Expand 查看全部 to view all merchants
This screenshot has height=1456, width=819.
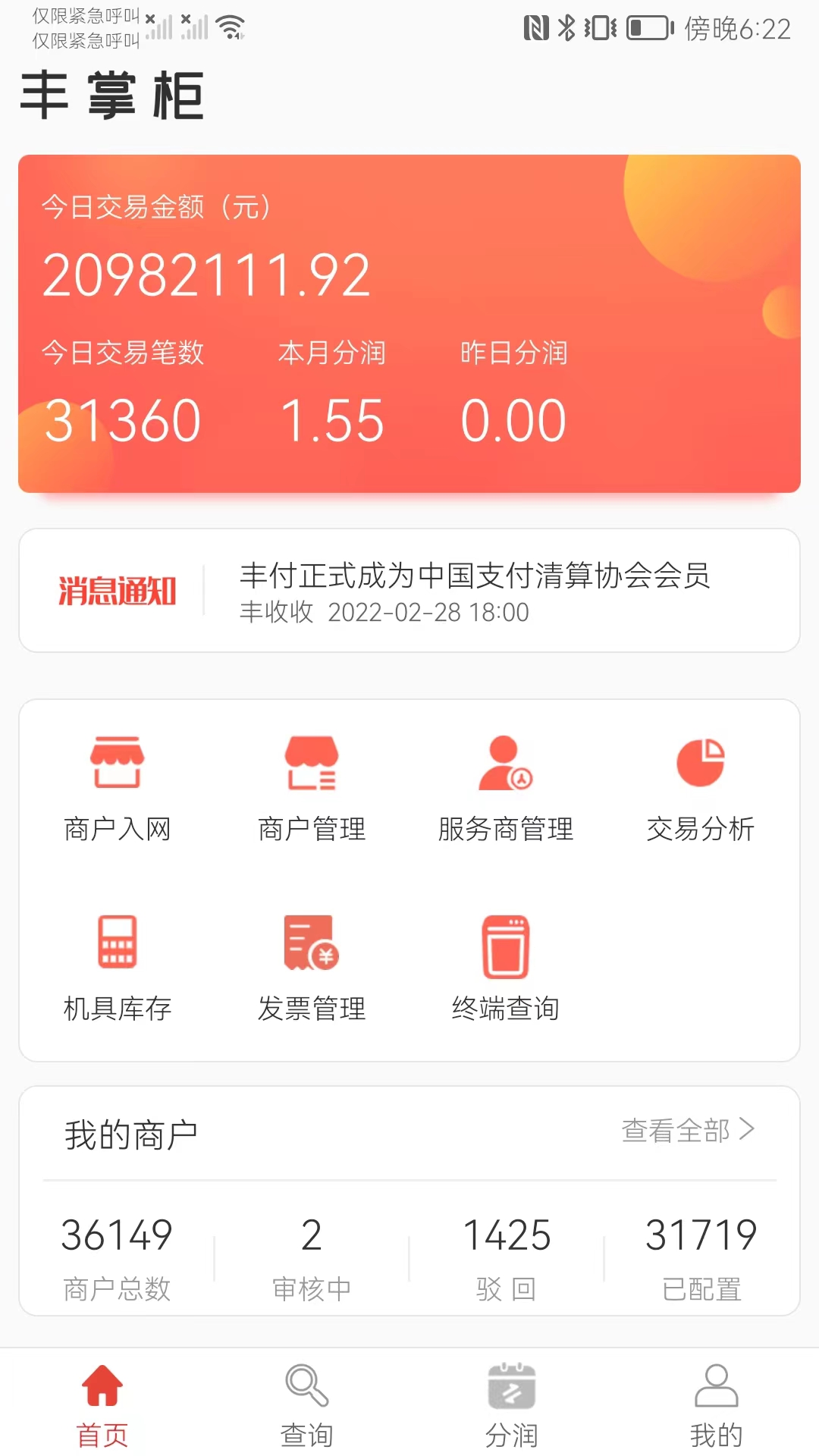coord(677,1130)
